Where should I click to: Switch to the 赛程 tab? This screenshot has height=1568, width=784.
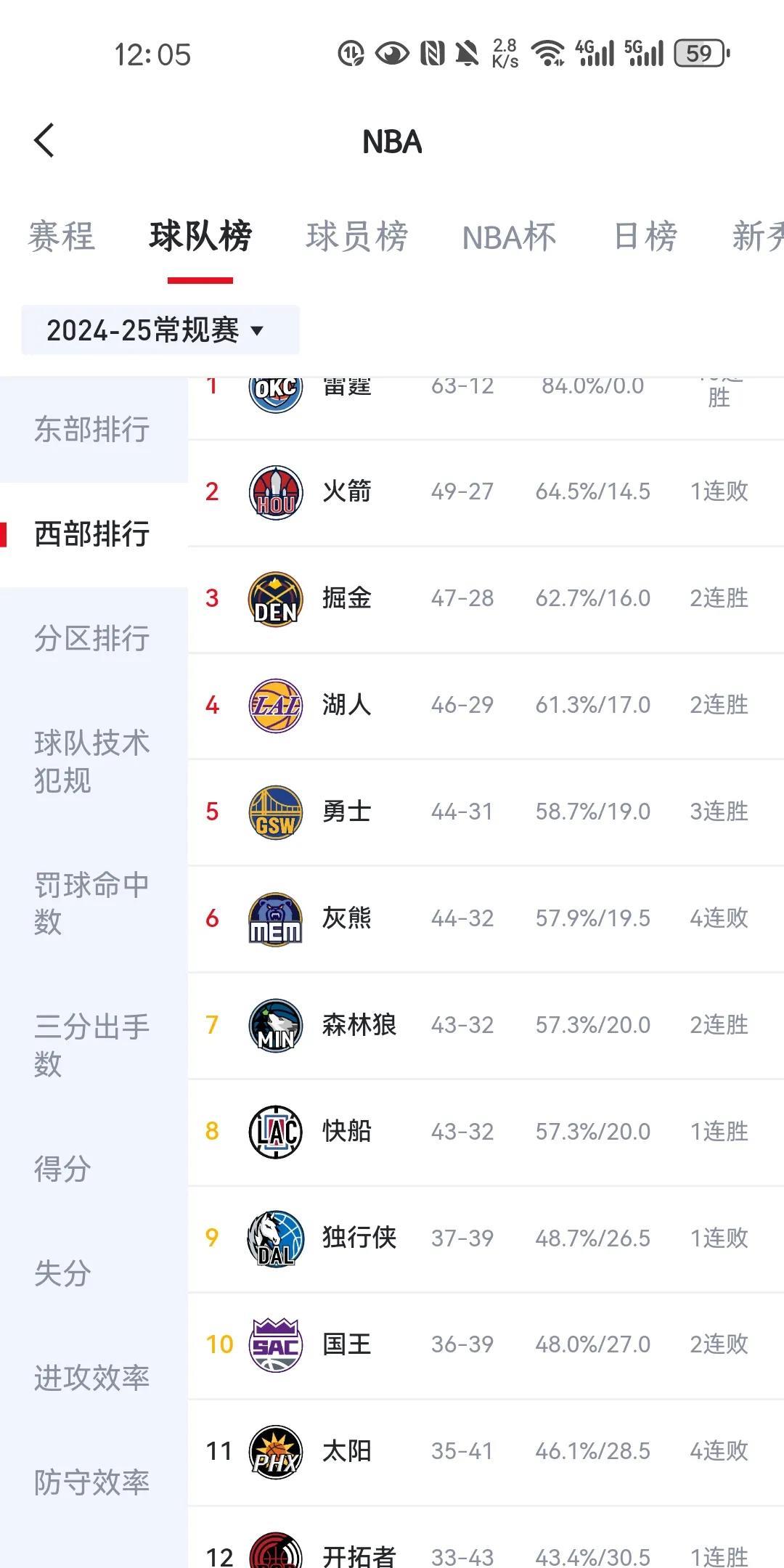point(62,237)
